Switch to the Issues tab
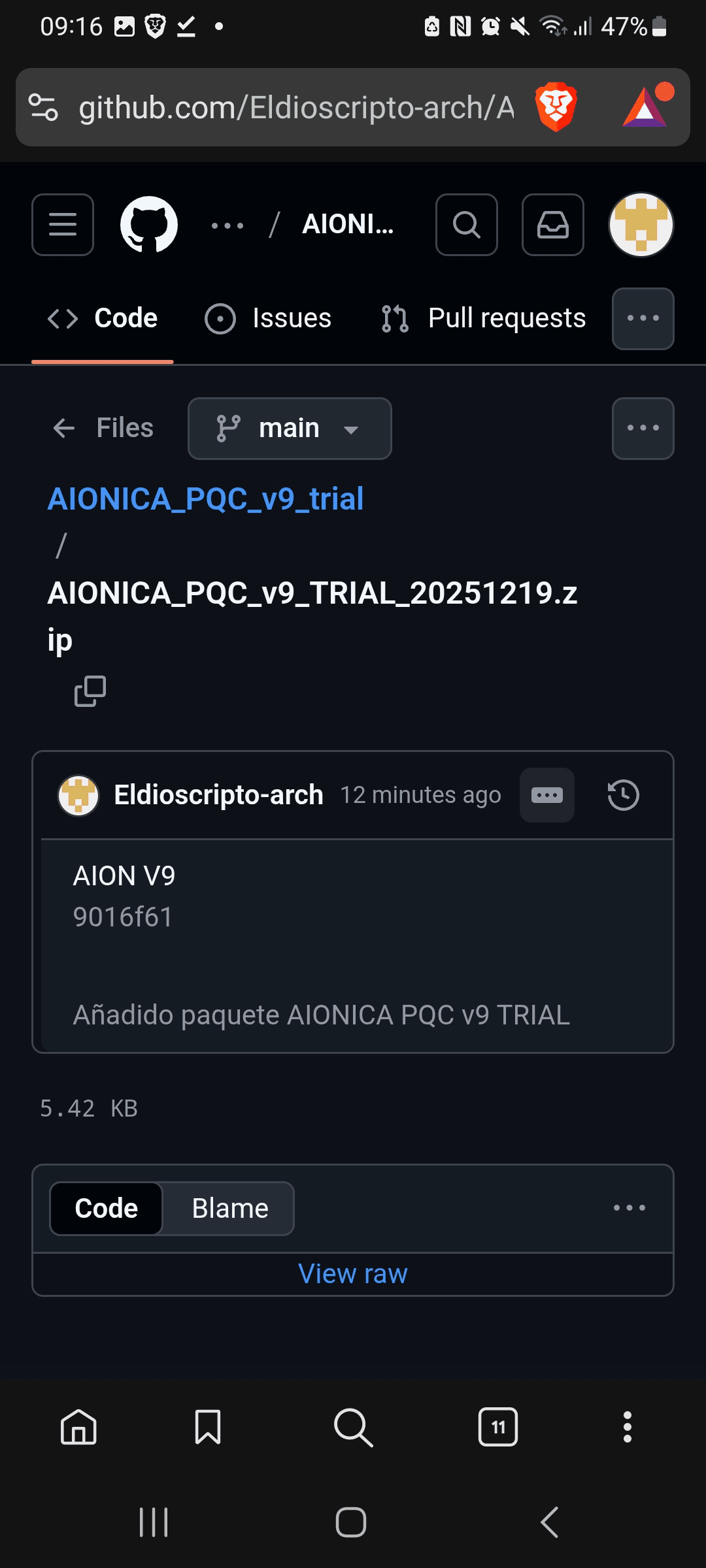The image size is (706, 1568). click(268, 319)
